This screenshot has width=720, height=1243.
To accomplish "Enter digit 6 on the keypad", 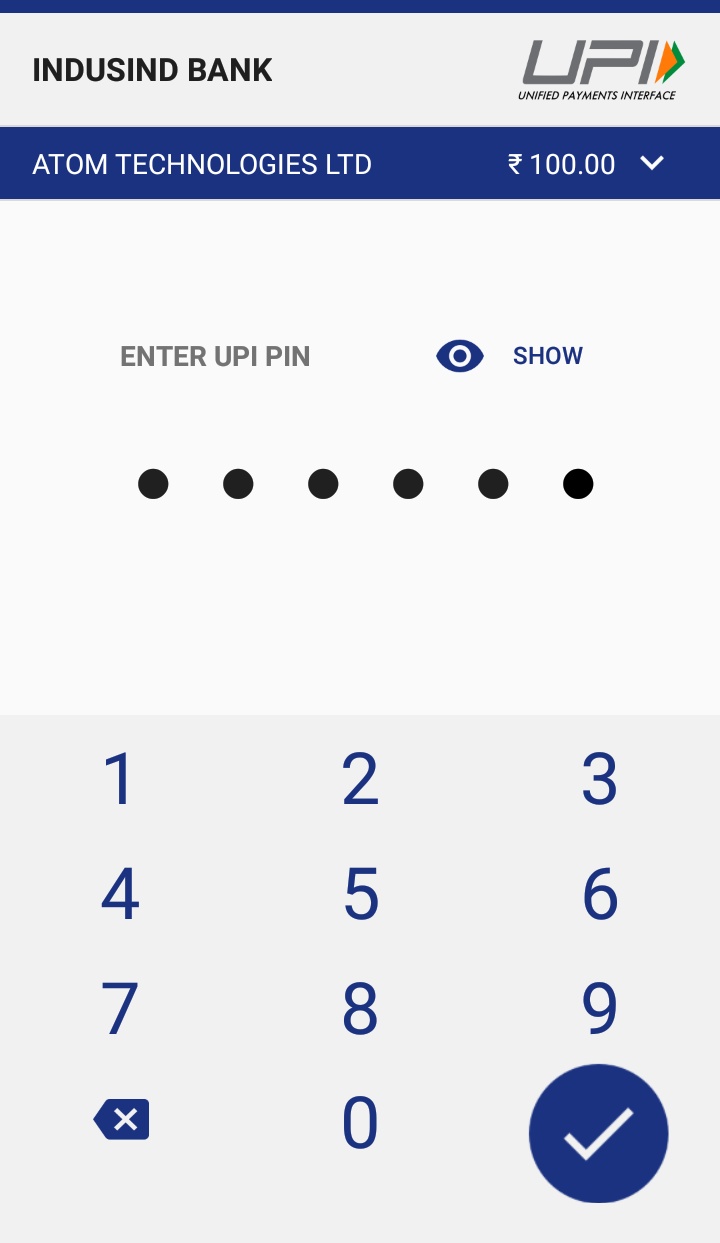I will [600, 893].
